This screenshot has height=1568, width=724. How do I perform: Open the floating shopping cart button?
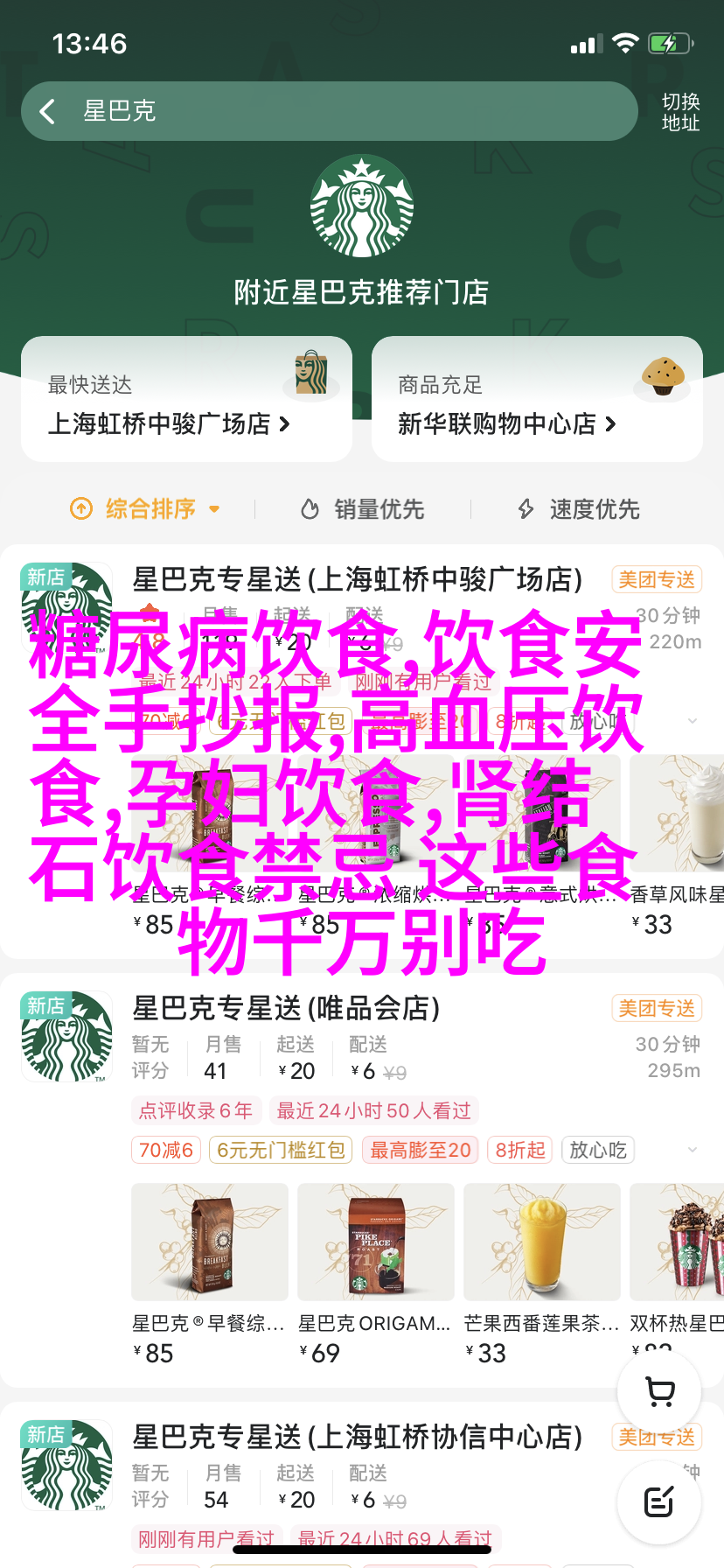tap(659, 1391)
